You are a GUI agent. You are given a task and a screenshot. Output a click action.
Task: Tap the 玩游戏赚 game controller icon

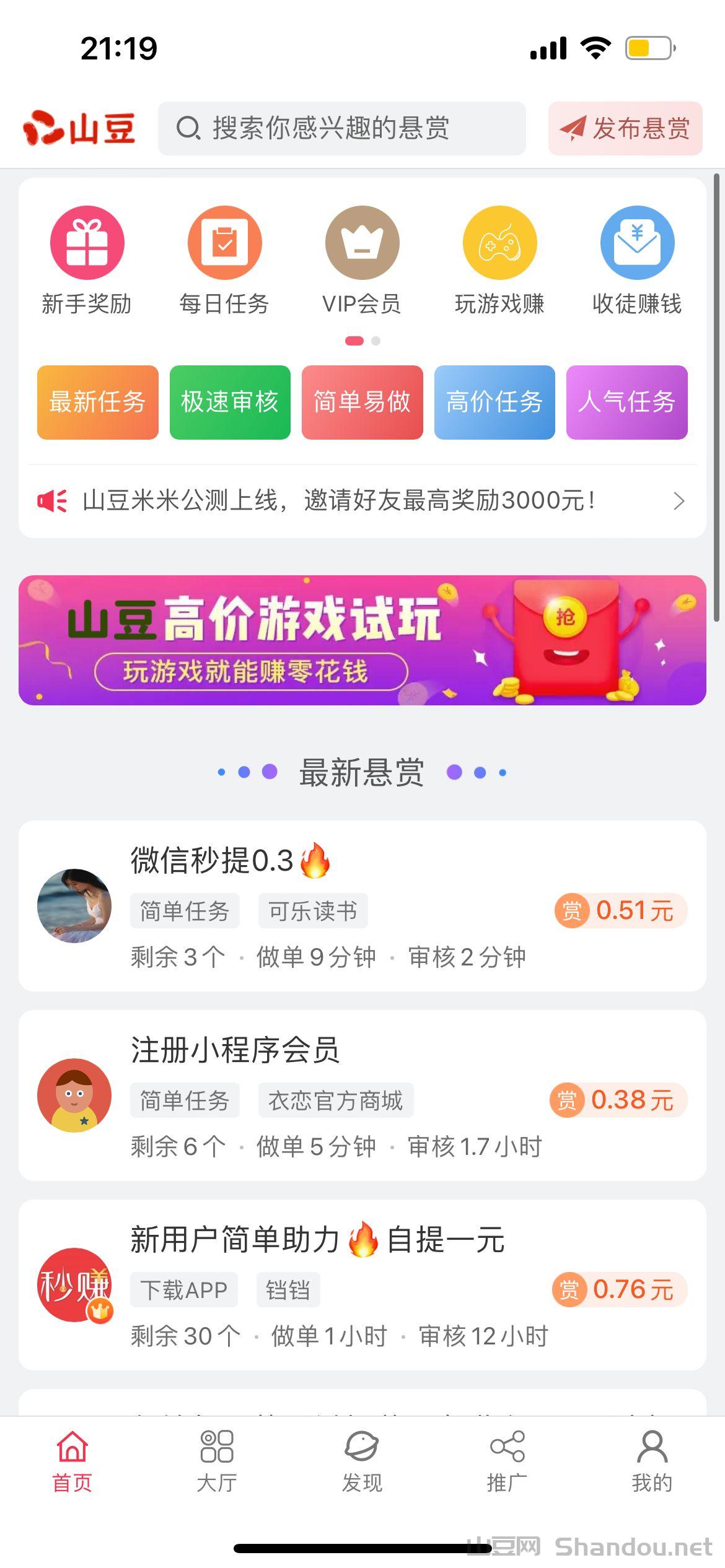(x=499, y=243)
